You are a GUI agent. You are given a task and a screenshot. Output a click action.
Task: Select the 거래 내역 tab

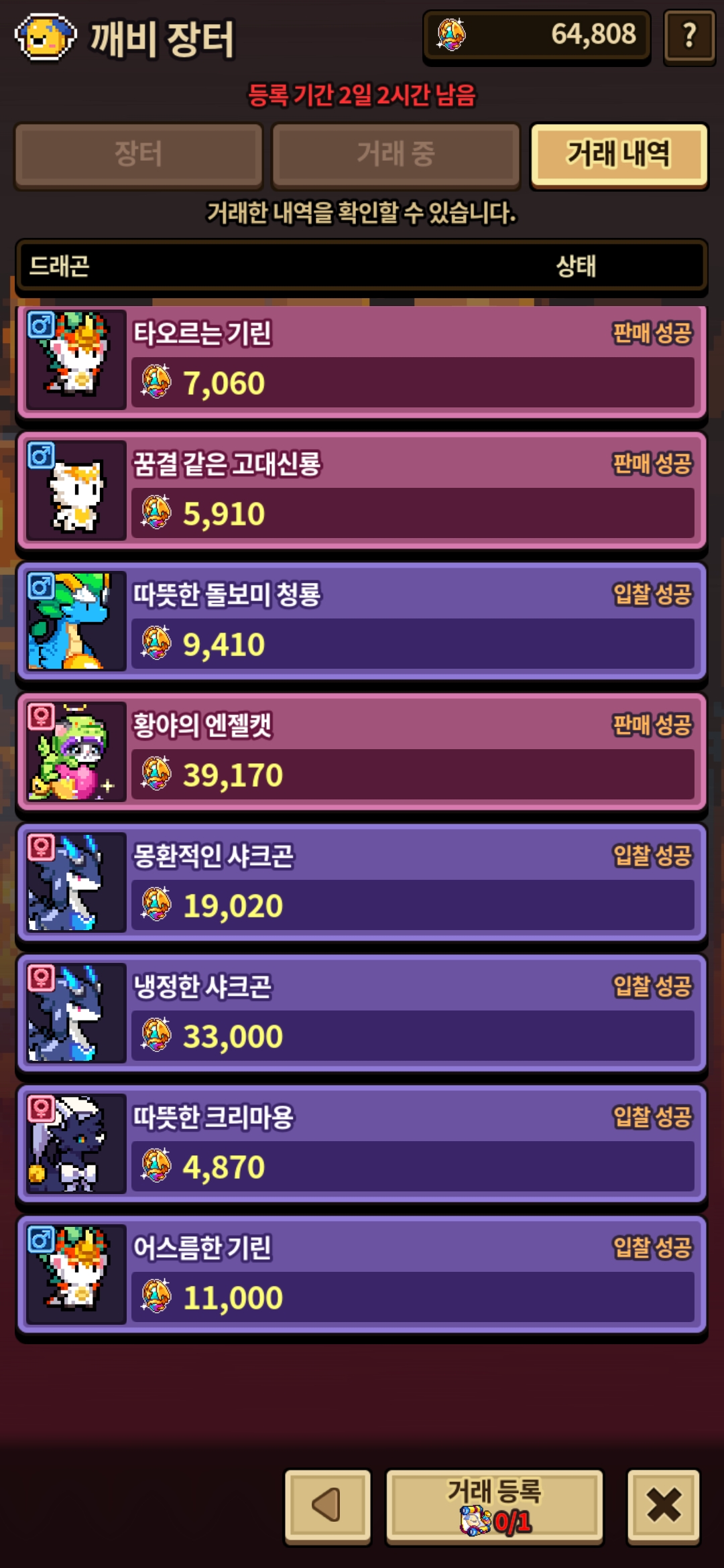[x=618, y=154]
